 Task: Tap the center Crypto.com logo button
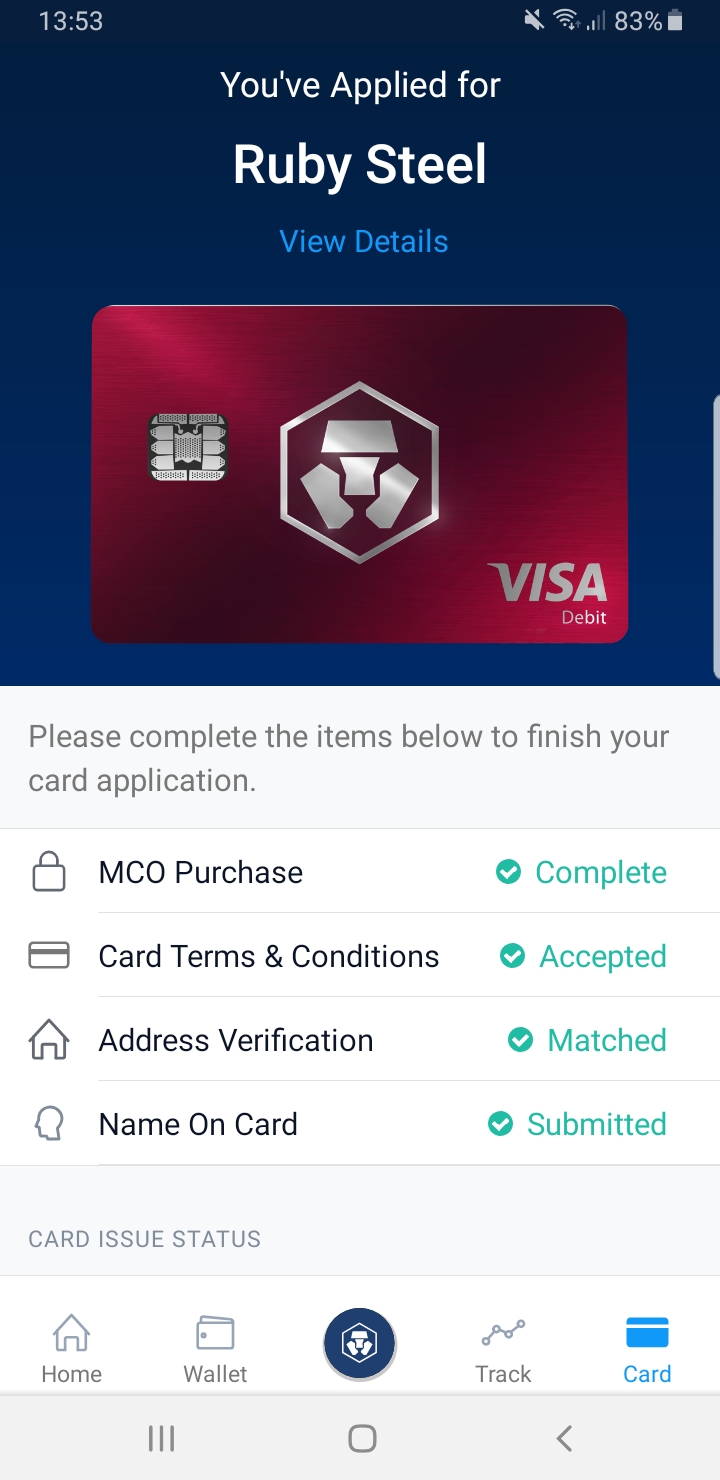click(360, 1344)
